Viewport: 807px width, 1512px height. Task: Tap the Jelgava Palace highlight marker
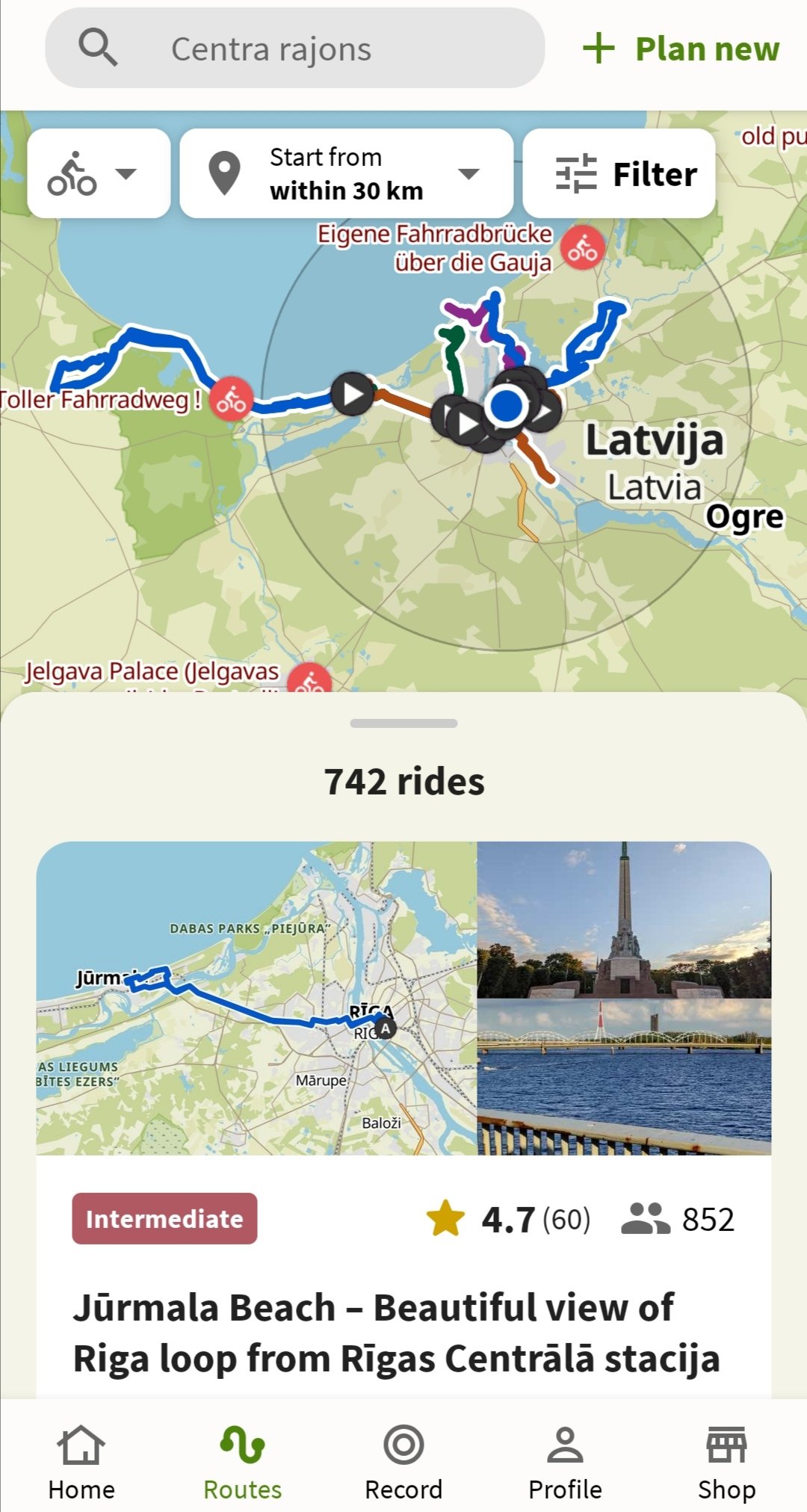click(x=309, y=680)
